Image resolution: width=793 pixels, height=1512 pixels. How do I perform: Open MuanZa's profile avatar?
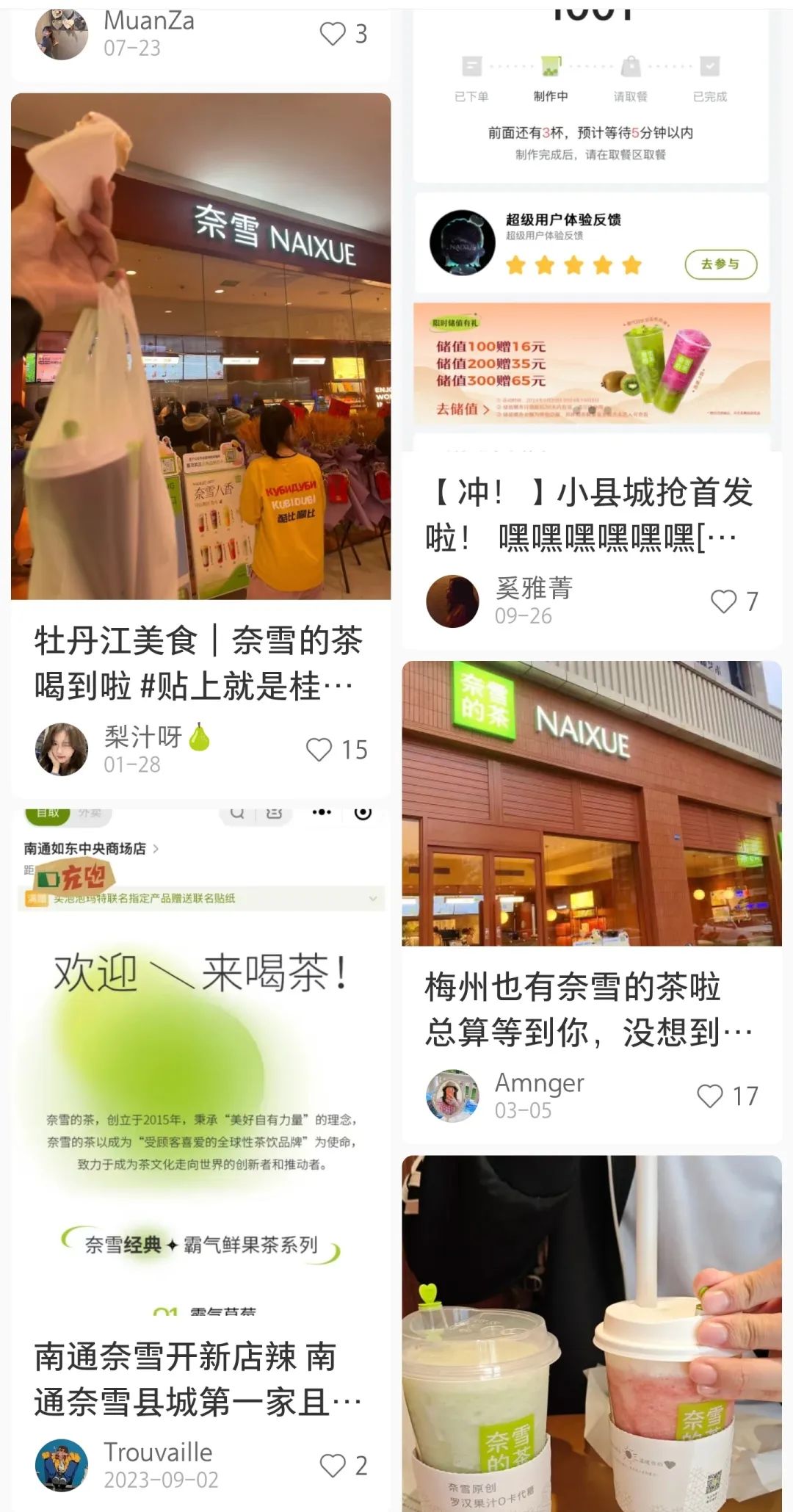tap(62, 35)
